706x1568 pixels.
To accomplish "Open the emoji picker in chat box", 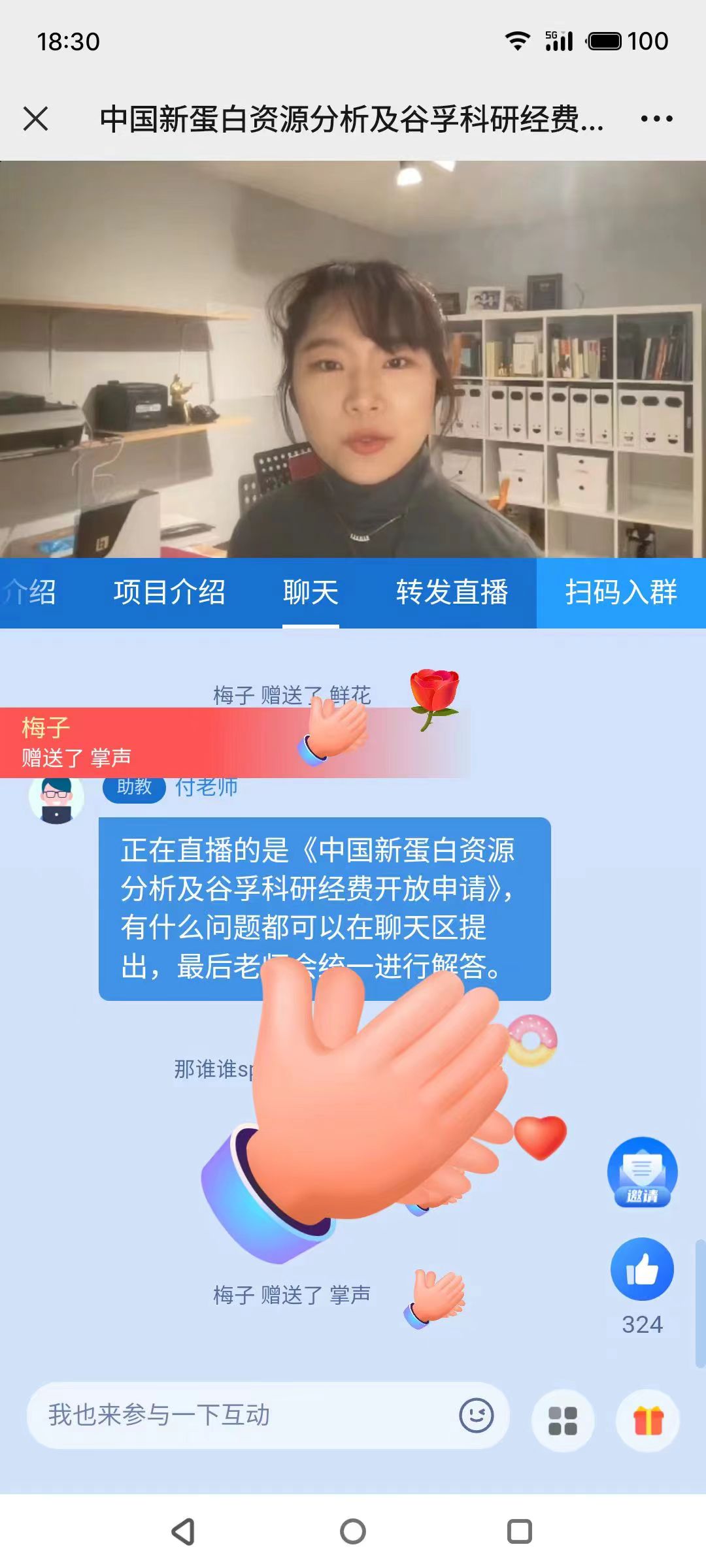I will coord(477,1416).
